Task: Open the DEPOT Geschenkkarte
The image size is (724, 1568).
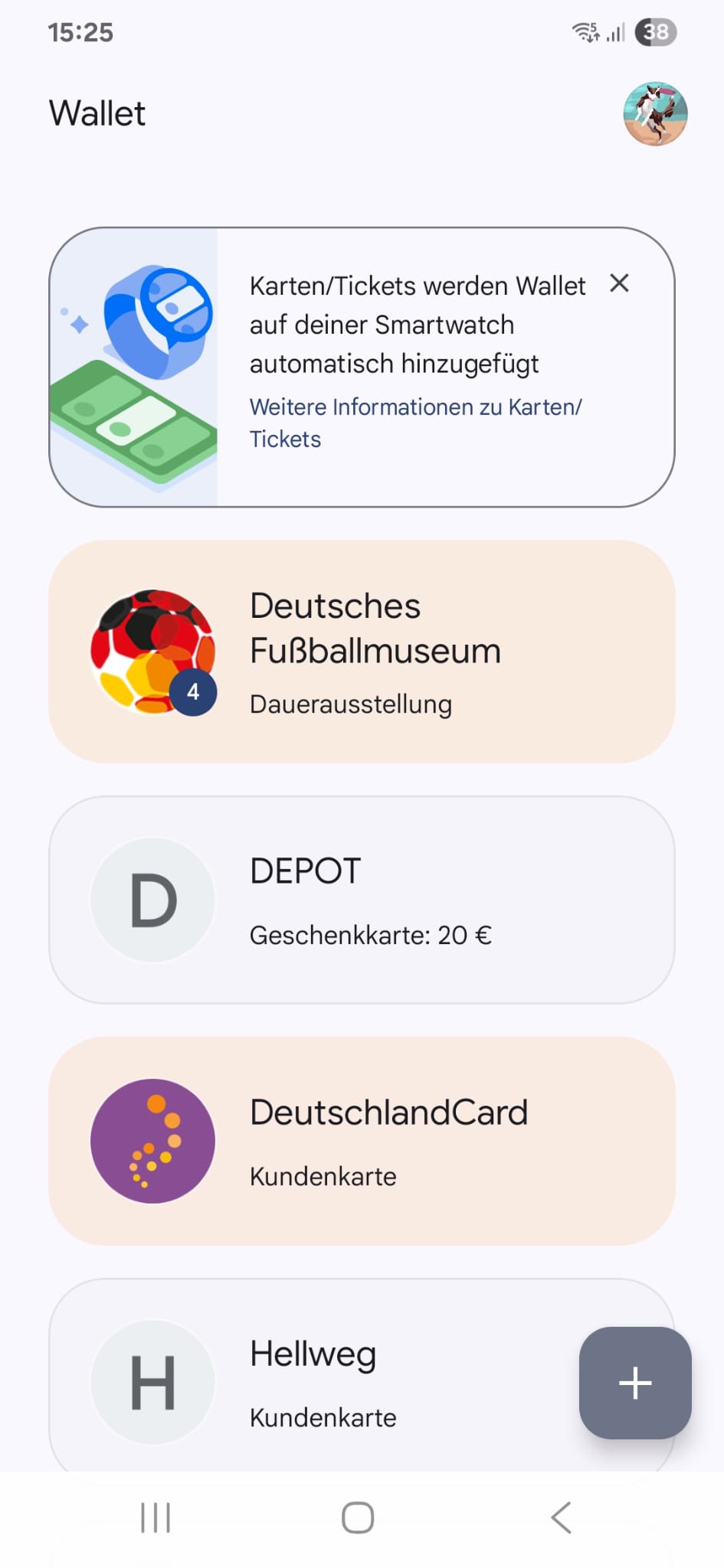Action: click(x=362, y=900)
